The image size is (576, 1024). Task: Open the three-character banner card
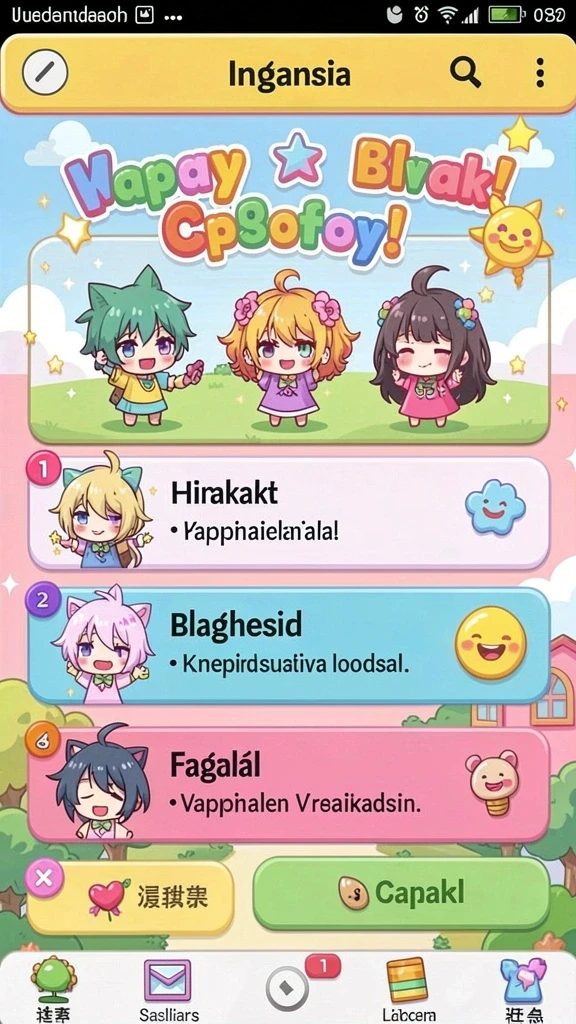[289, 340]
